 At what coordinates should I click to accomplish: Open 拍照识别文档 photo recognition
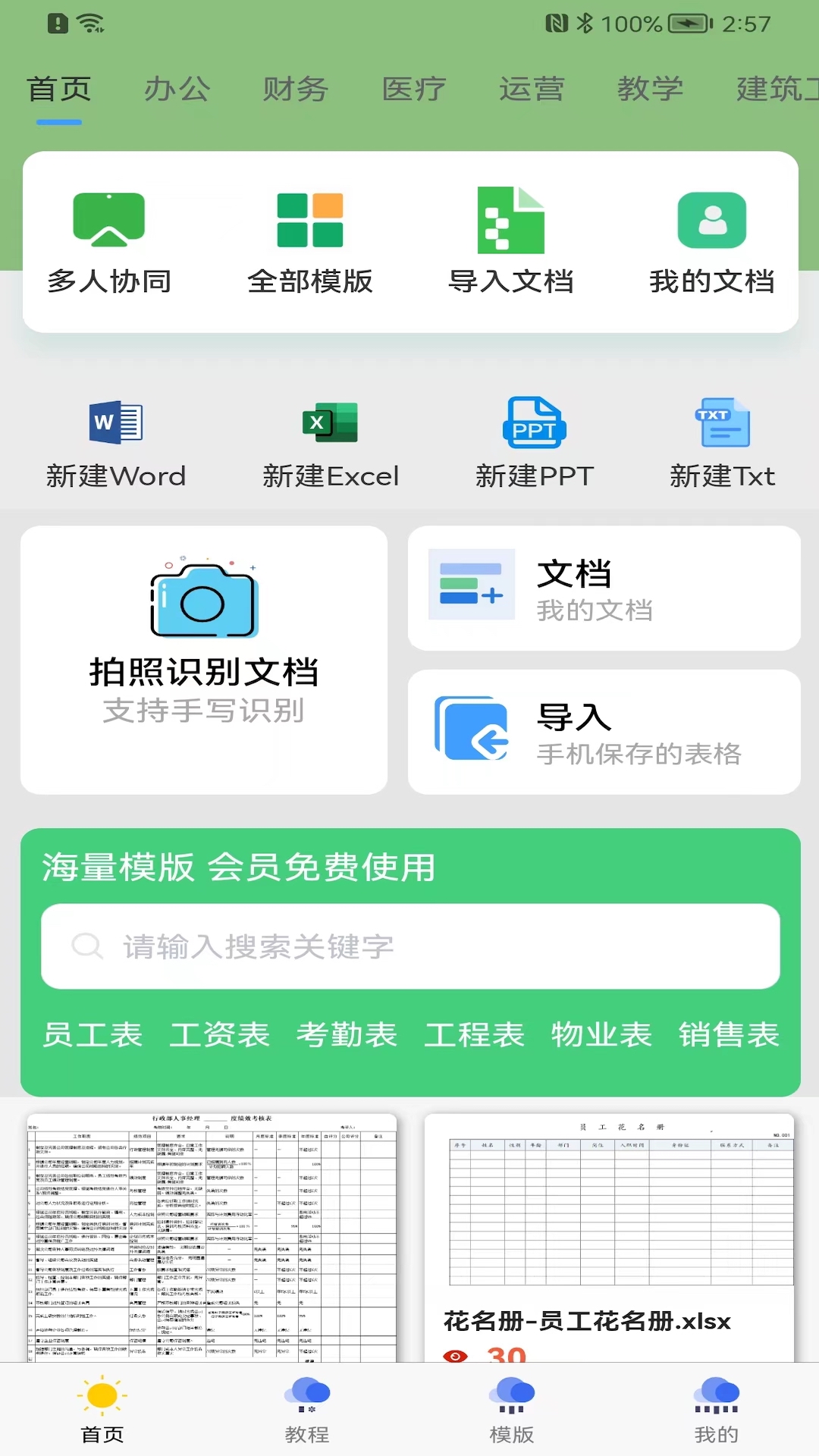[x=204, y=660]
